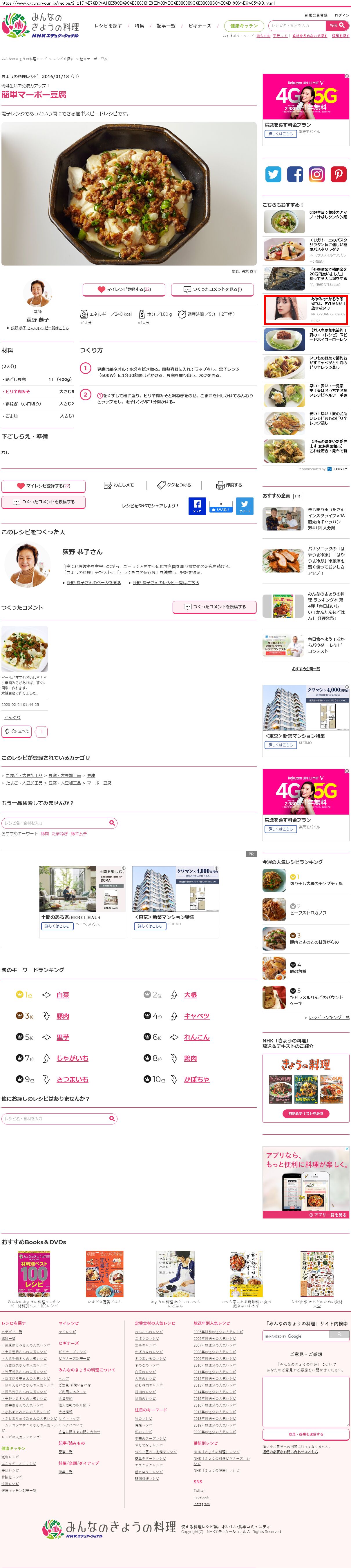
Task: Switch to the ビギナーズ section
Action: (x=200, y=26)
